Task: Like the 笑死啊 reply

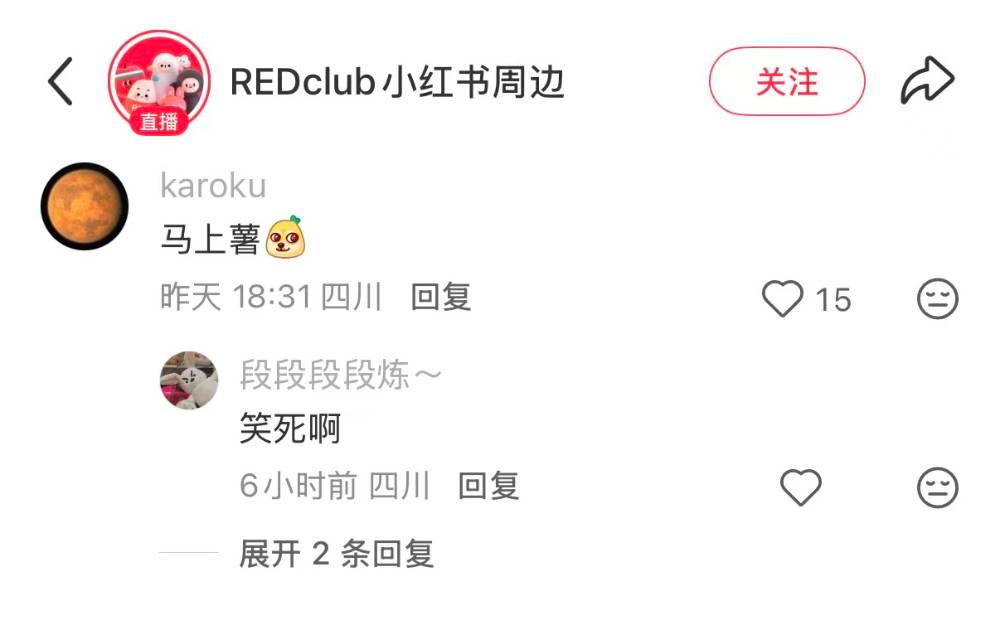Action: (800, 487)
